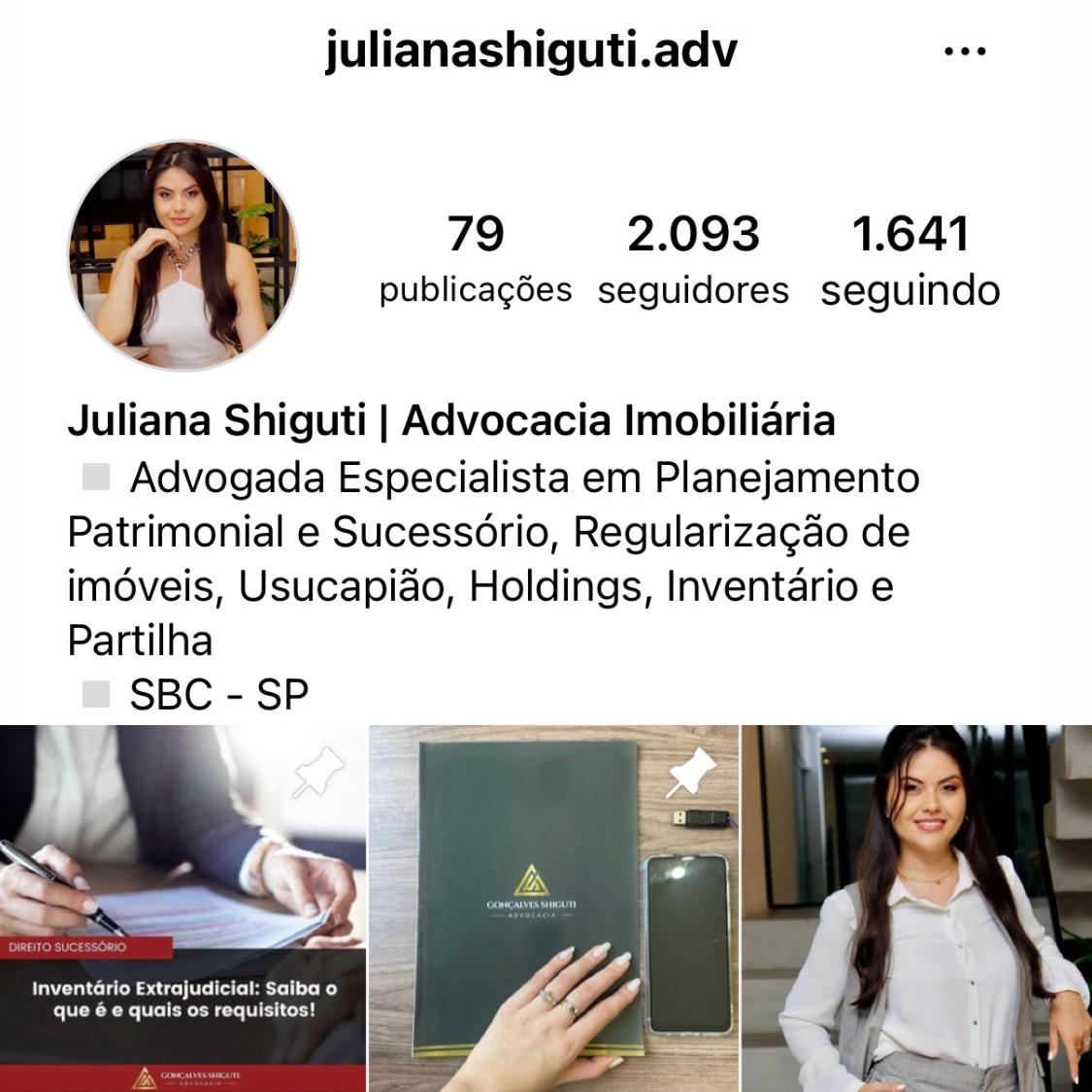Screen dimensions: 1092x1092
Task: Open the overflow menu with three dots
Action: point(965,51)
